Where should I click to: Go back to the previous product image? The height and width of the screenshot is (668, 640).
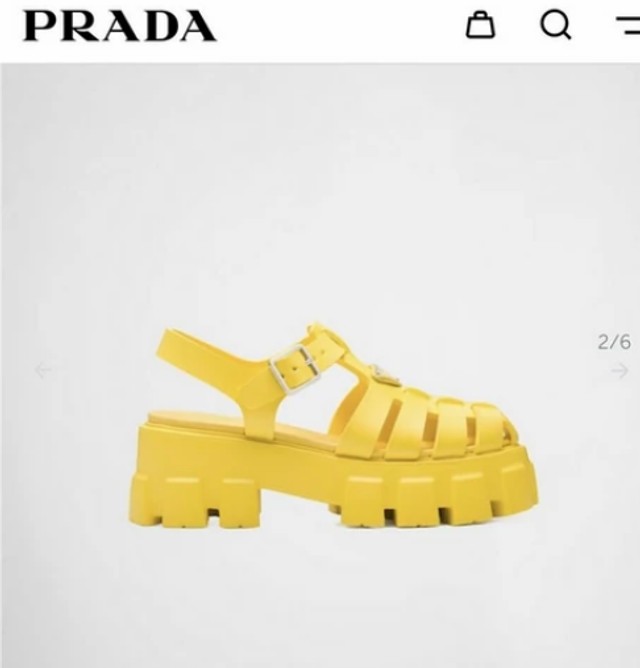click(43, 371)
